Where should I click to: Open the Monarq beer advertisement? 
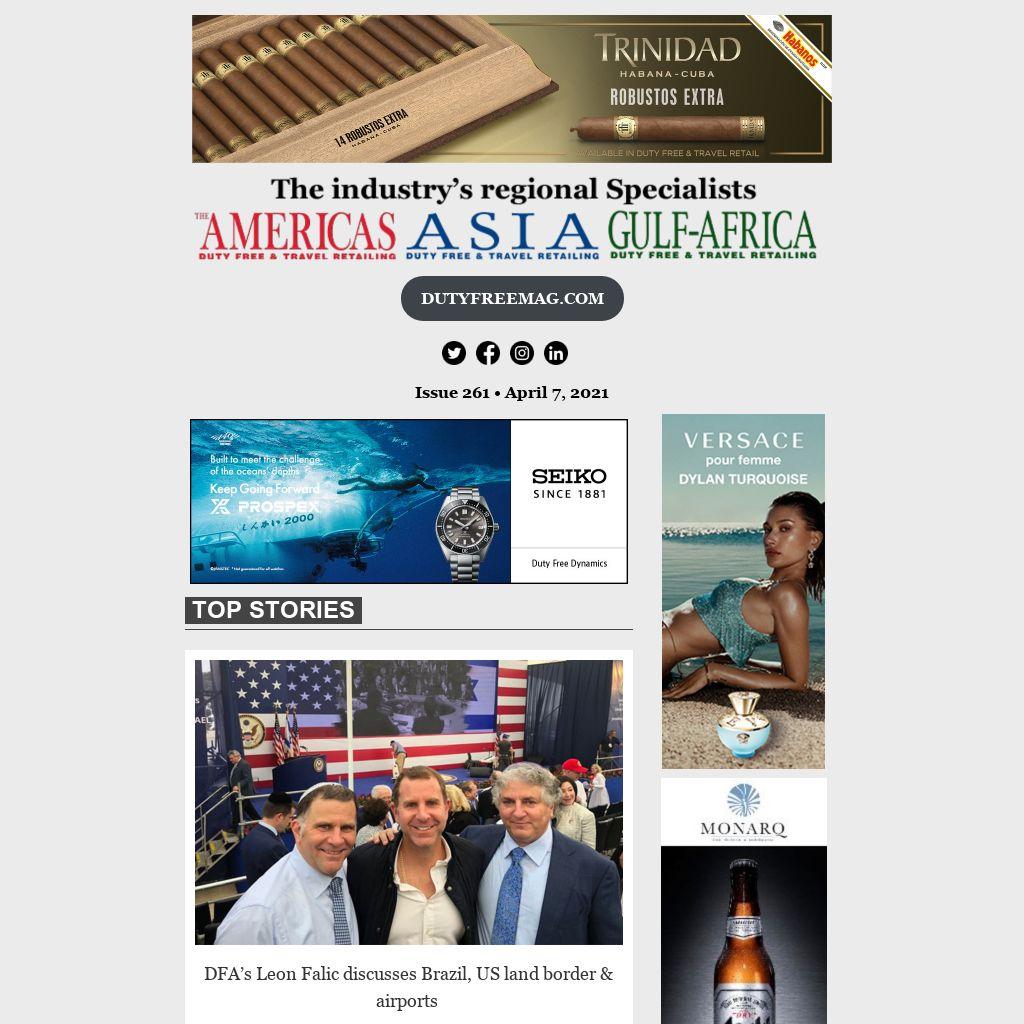(x=743, y=900)
